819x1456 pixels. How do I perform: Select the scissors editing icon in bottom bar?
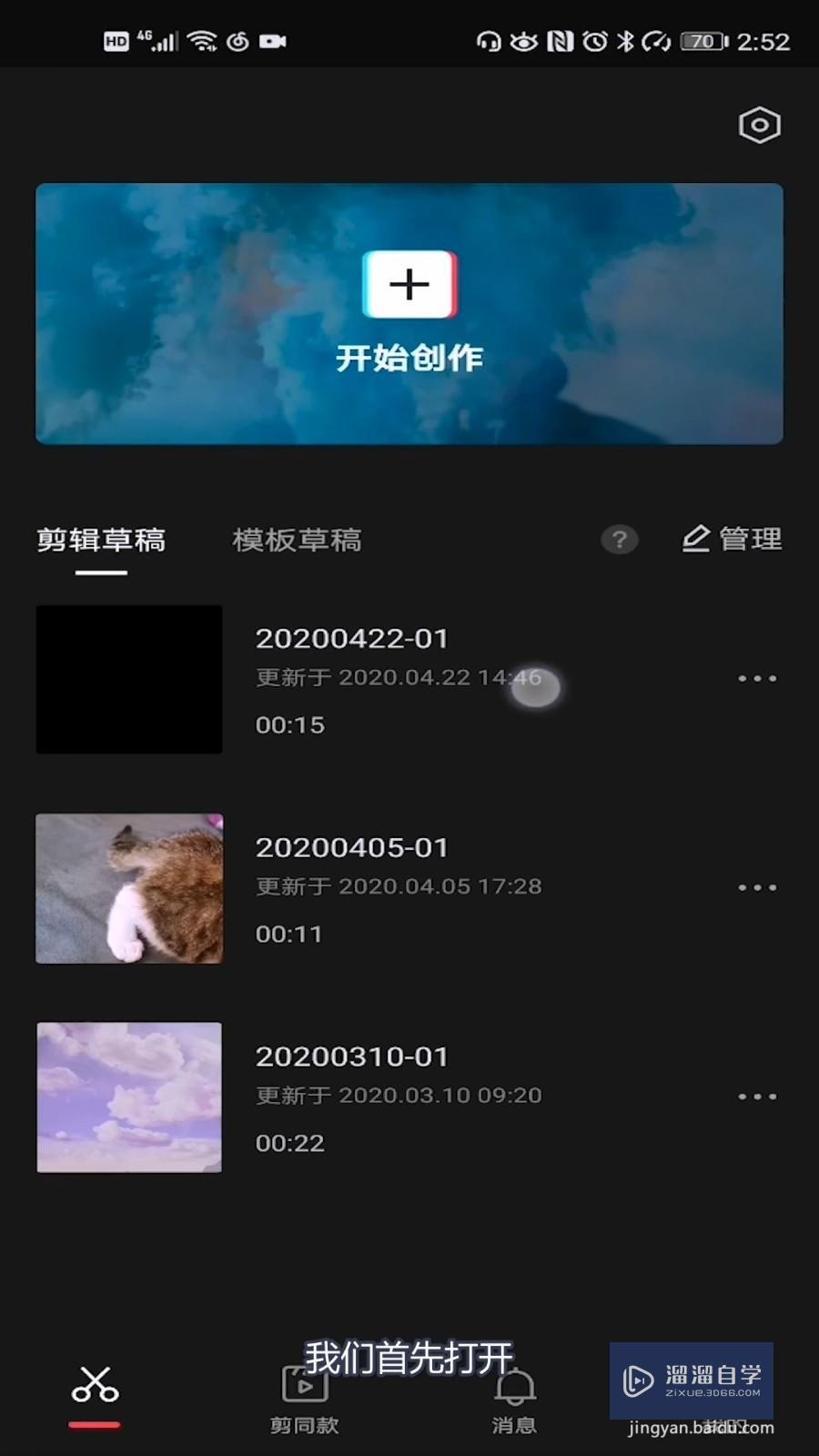click(x=94, y=1386)
